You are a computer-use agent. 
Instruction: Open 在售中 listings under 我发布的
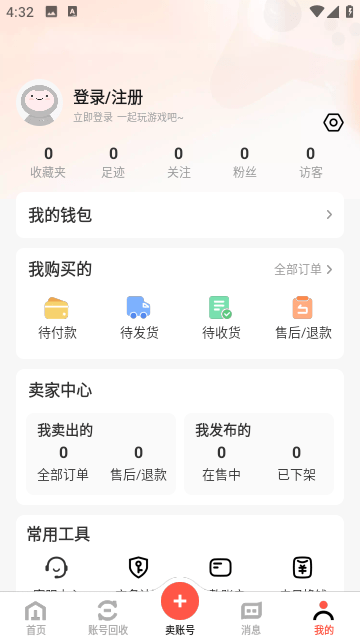pyautogui.click(x=221, y=464)
